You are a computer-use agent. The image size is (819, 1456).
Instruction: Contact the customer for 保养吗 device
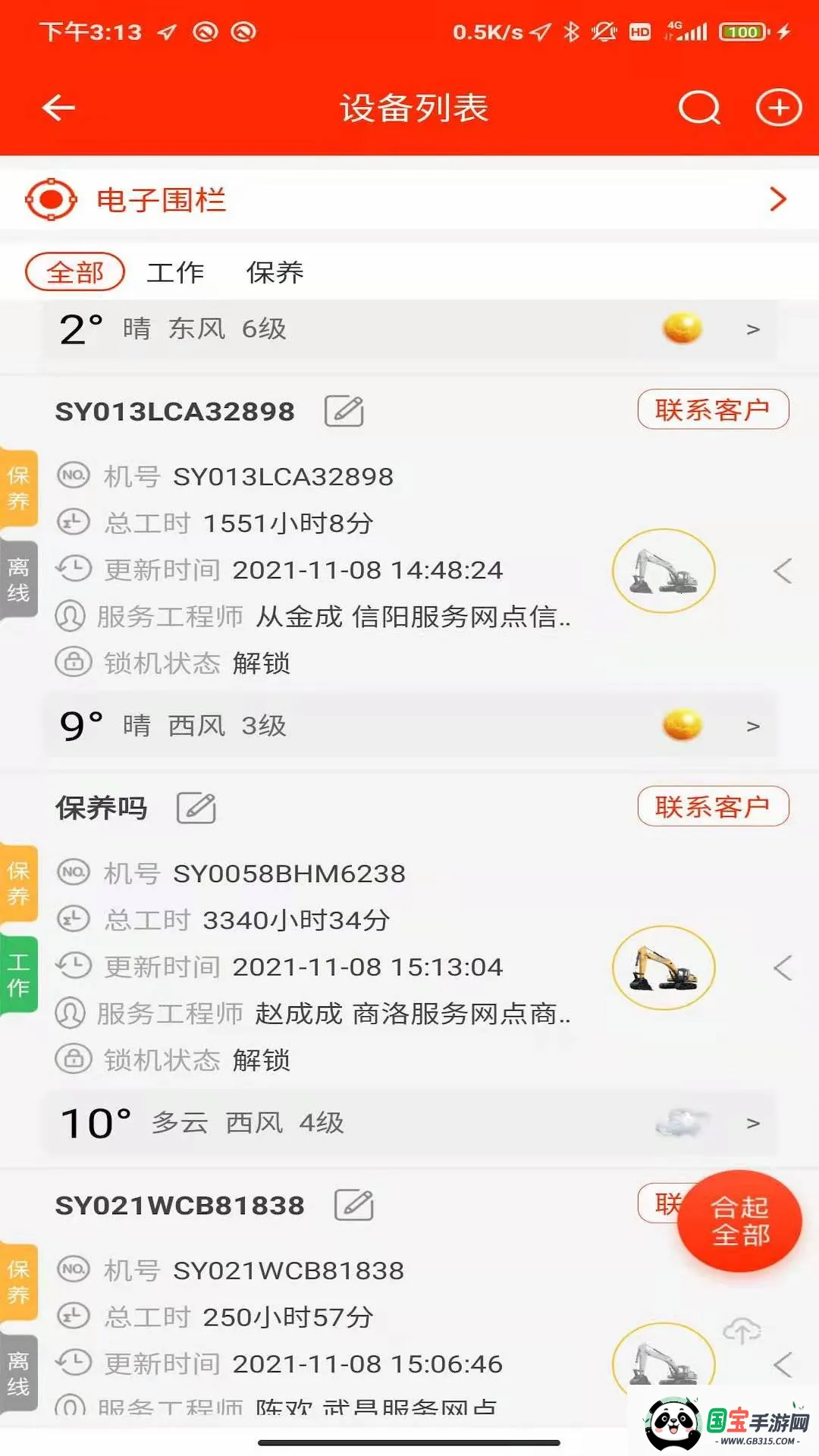713,807
